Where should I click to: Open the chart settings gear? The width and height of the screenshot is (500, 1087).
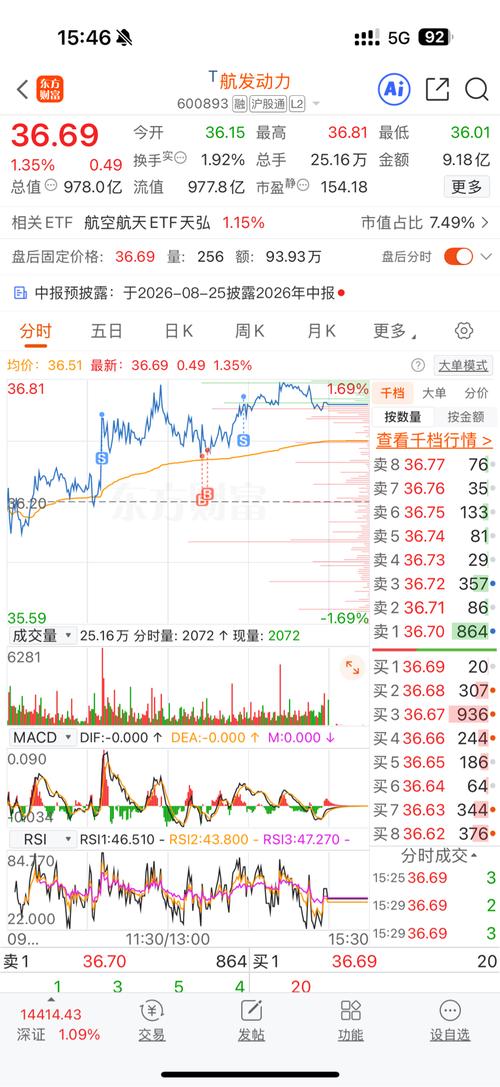pos(464,331)
